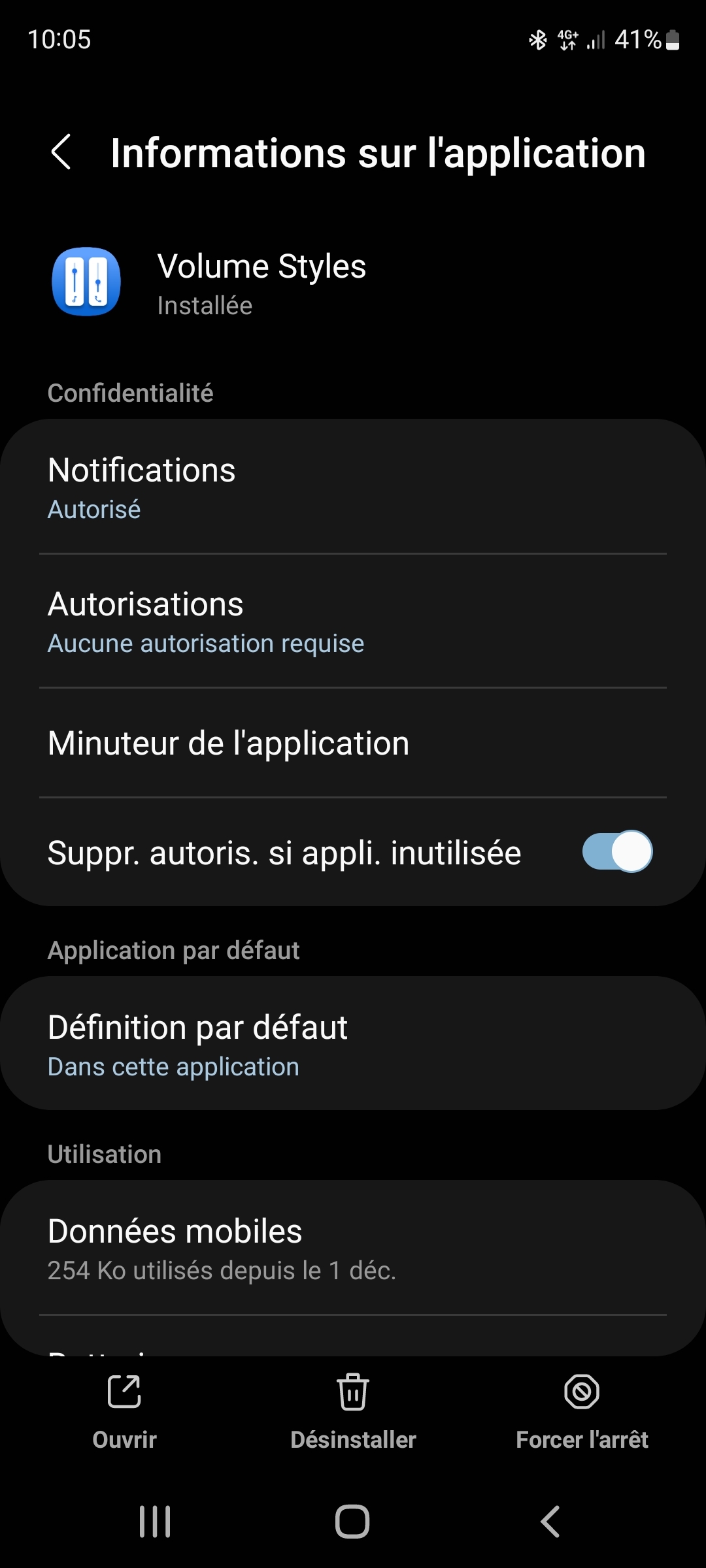Tap Ouvrir to launch Volume Styles
This screenshot has width=706, height=1568.
pos(124,1411)
